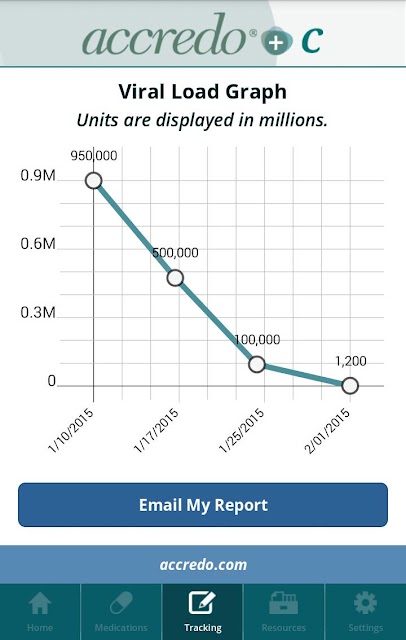Open the Resources tab
Viewport: 406px width, 640px height.
tap(284, 612)
